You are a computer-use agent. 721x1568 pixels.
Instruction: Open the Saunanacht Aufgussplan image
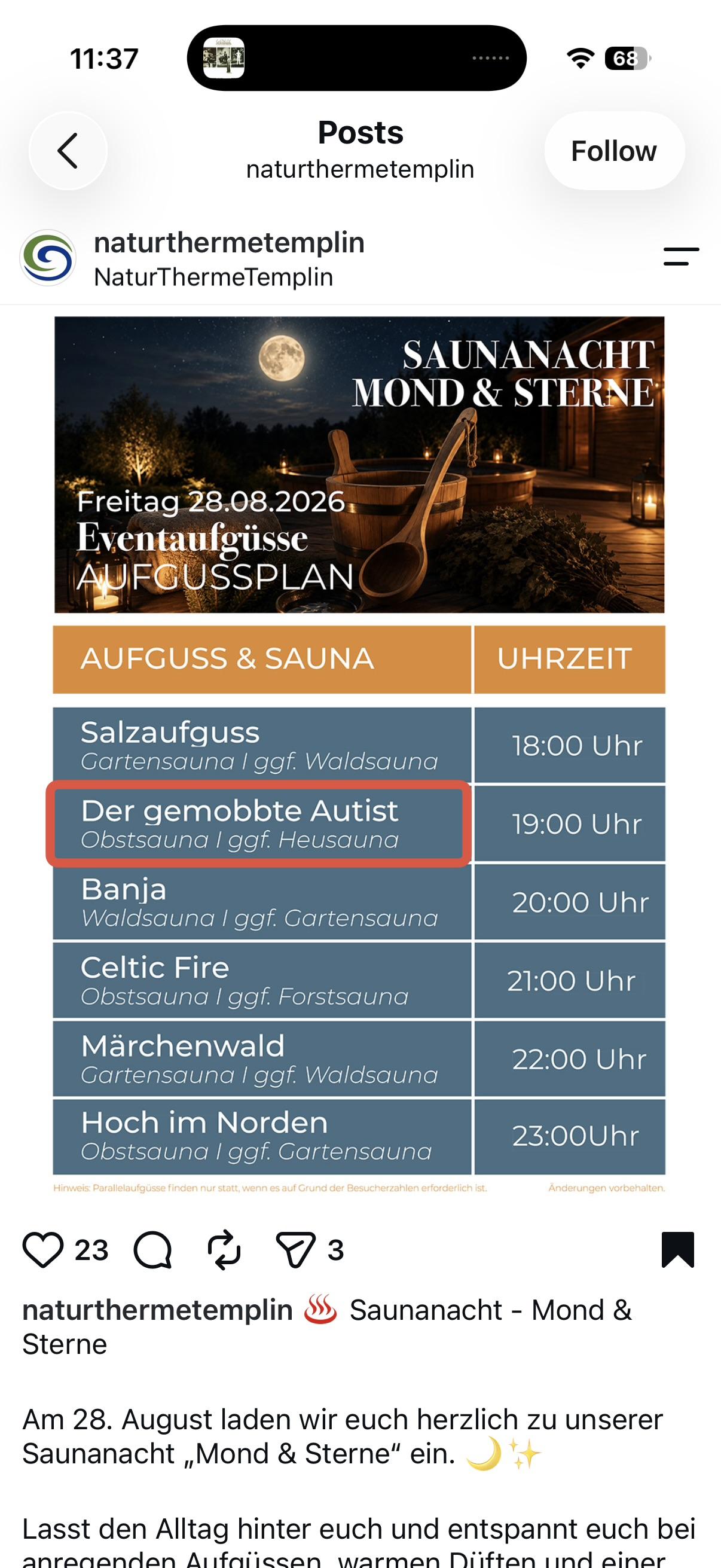[359, 755]
